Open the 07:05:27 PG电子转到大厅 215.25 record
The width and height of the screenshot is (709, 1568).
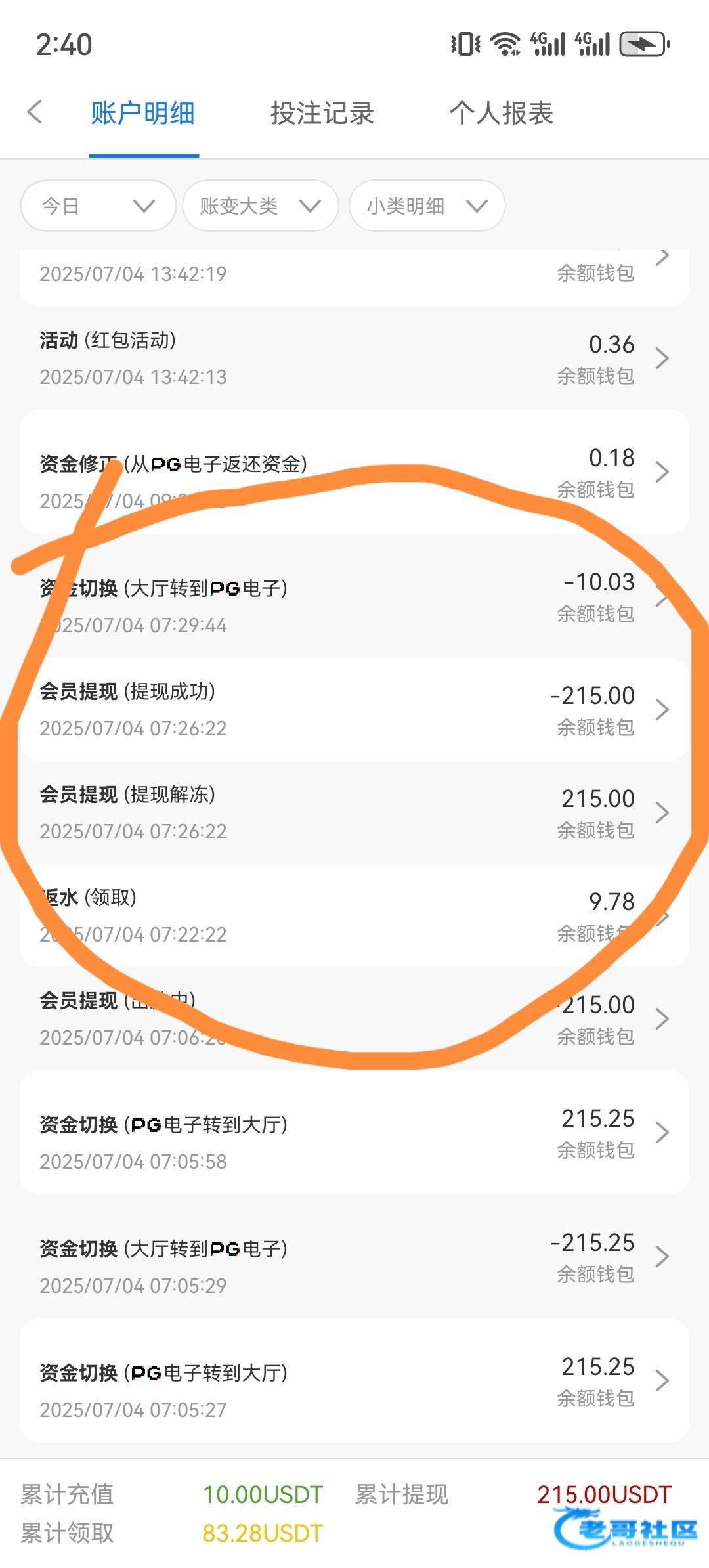[354, 1381]
